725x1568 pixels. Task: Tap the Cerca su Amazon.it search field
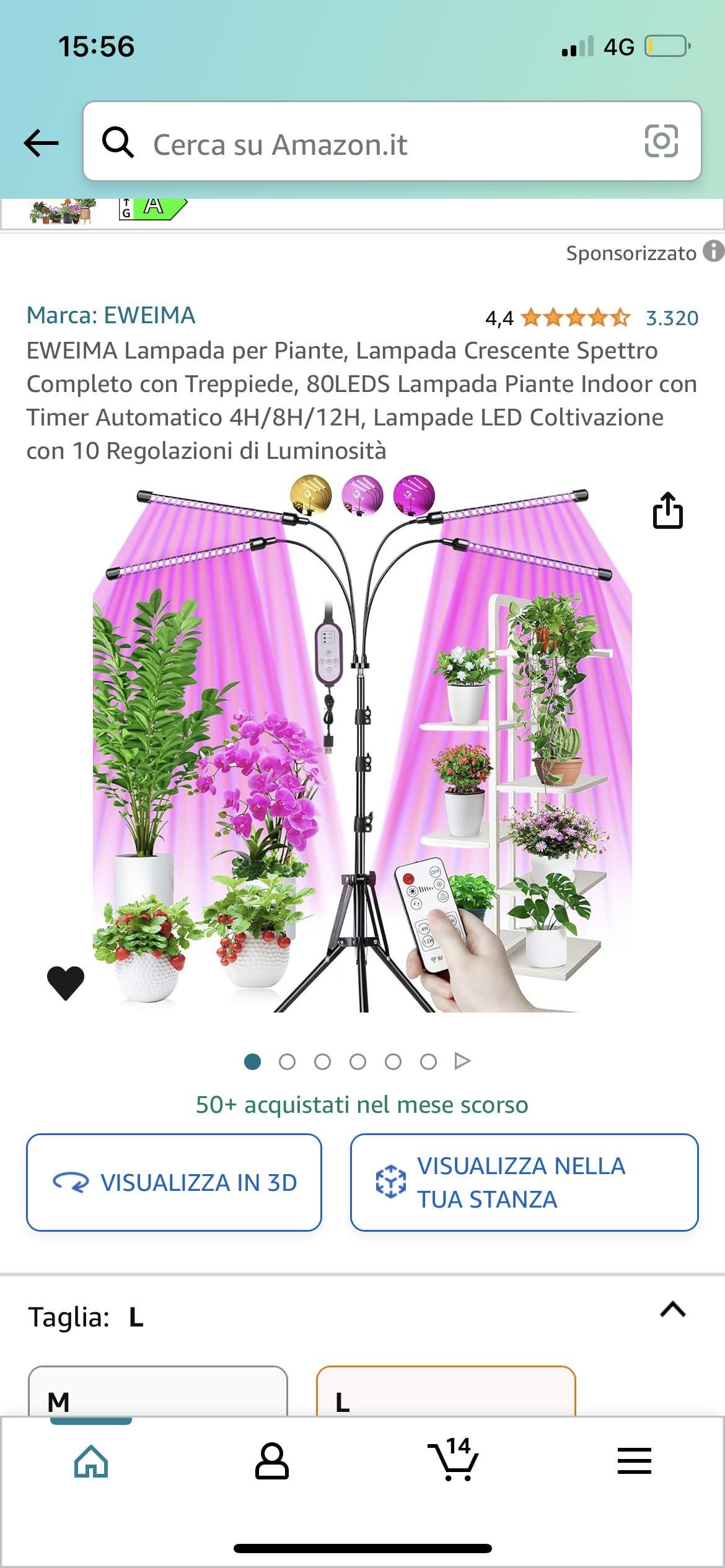(x=372, y=144)
